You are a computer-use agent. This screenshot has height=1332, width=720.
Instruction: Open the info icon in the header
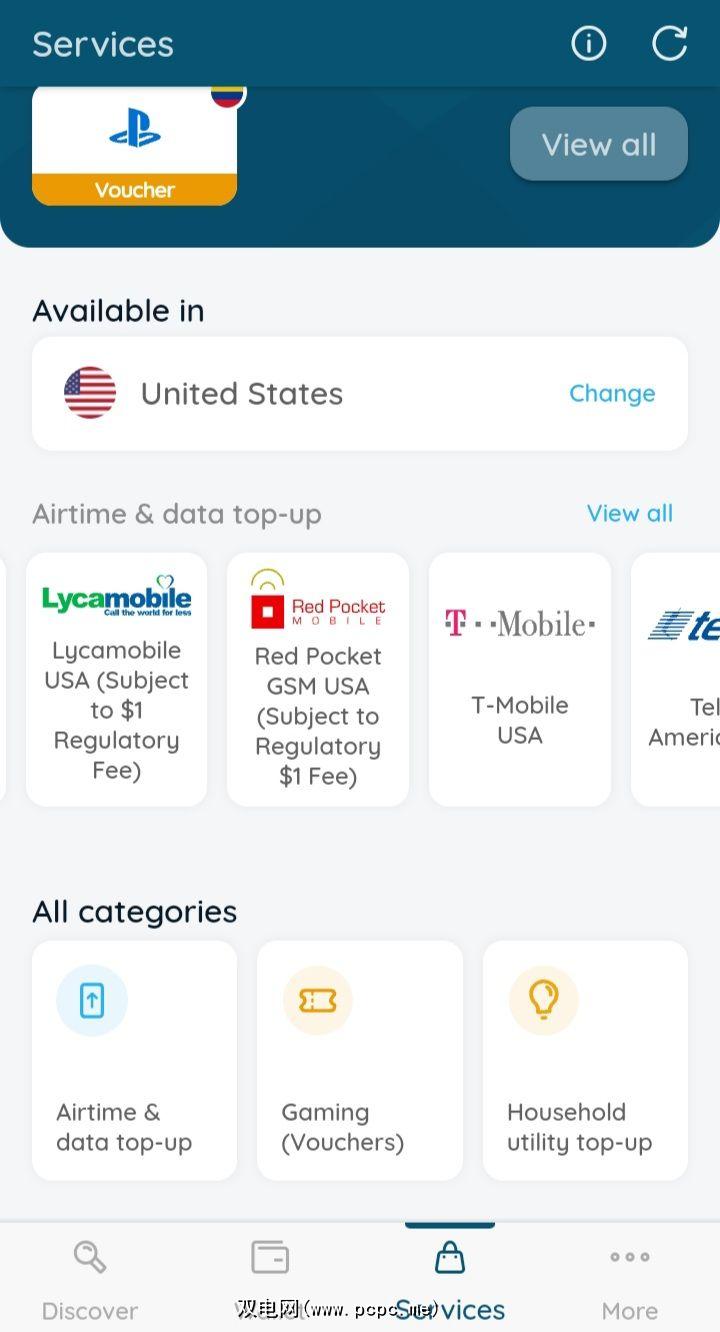click(x=588, y=43)
